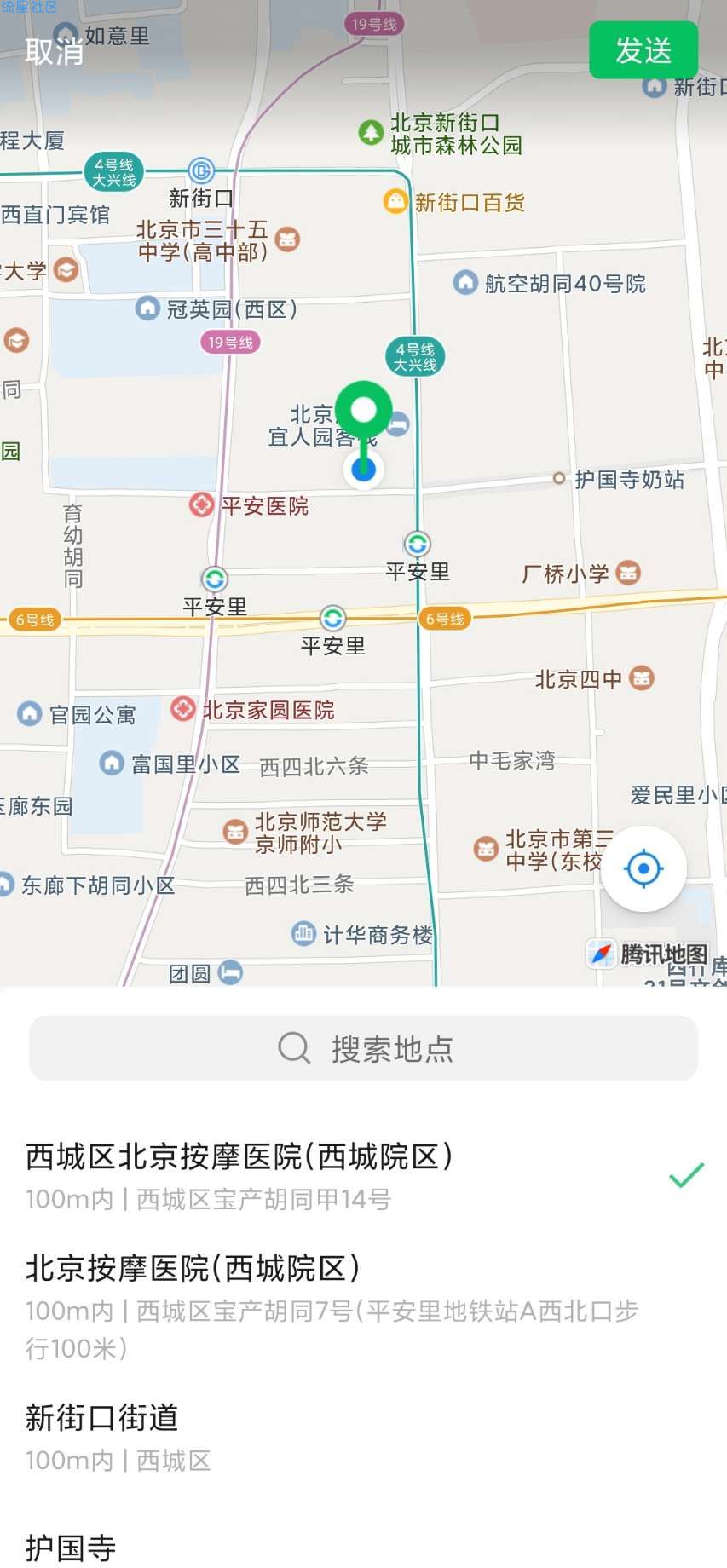Send the selected location with 发送
Screen dimensions: 727x1568
point(643,50)
